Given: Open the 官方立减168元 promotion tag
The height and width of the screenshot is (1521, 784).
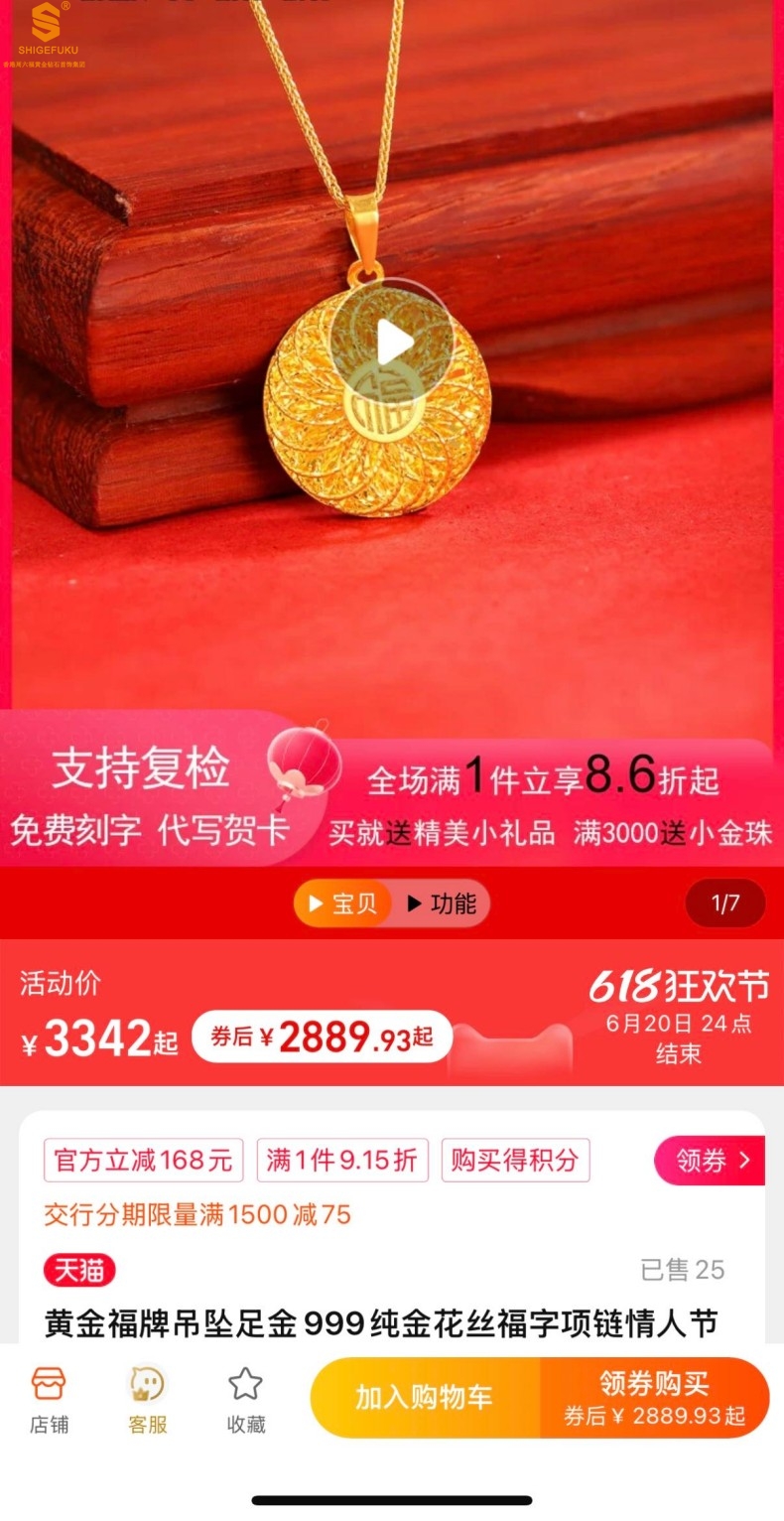Looking at the screenshot, I should click(144, 1161).
